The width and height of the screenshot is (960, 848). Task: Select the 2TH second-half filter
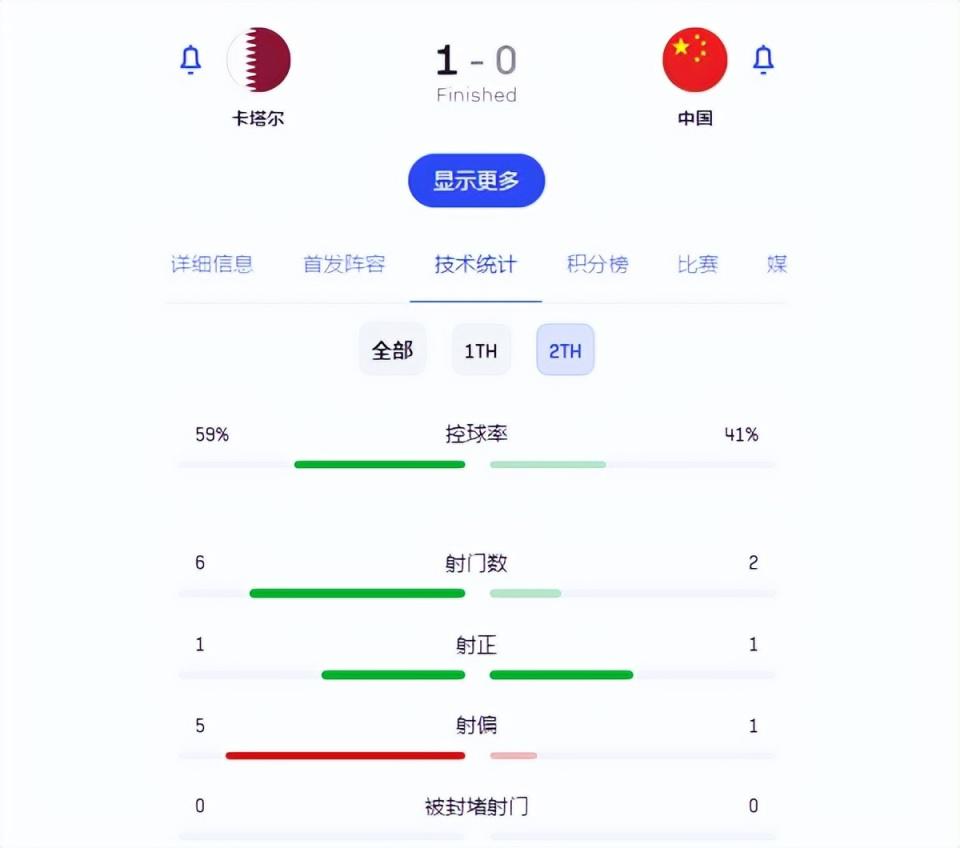coord(565,350)
